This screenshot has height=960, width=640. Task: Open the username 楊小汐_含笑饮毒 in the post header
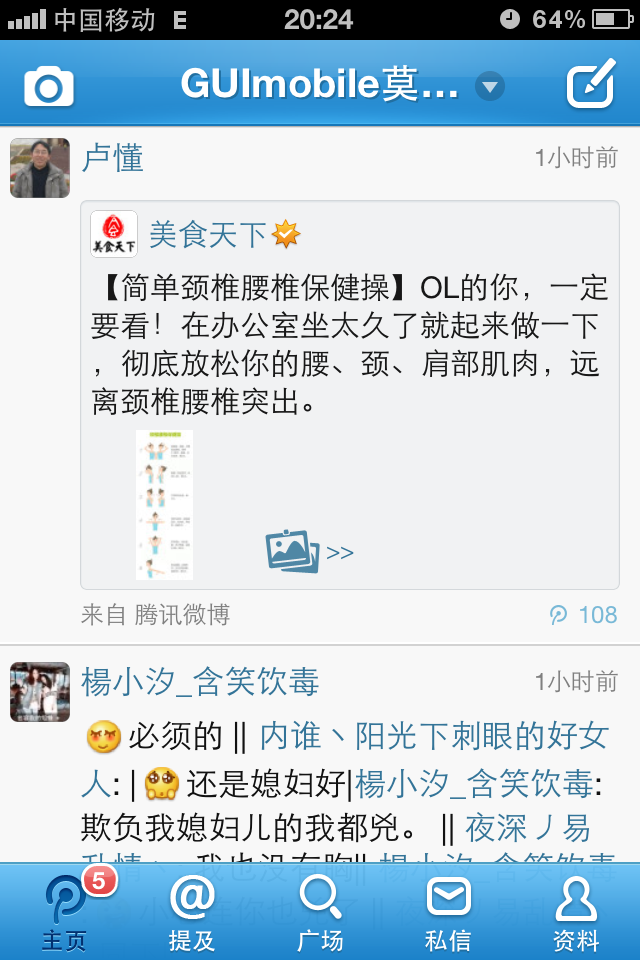point(200,682)
